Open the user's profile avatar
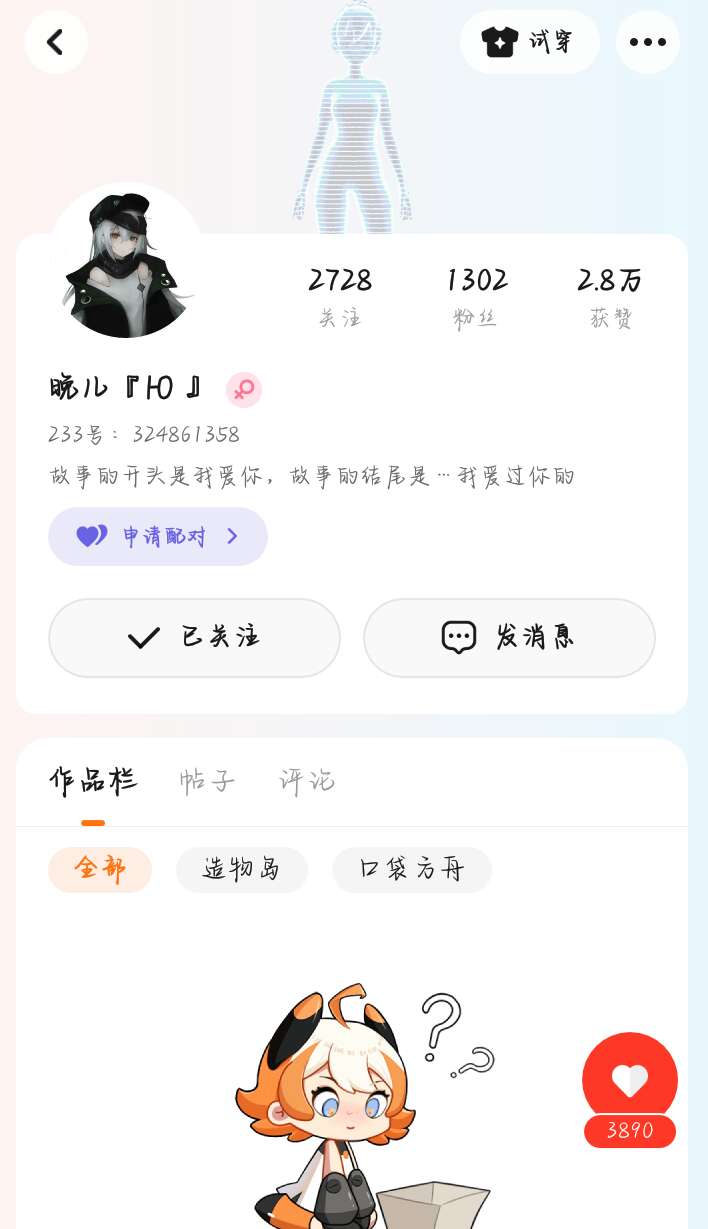Viewport: 708px width, 1229px height. pos(125,263)
